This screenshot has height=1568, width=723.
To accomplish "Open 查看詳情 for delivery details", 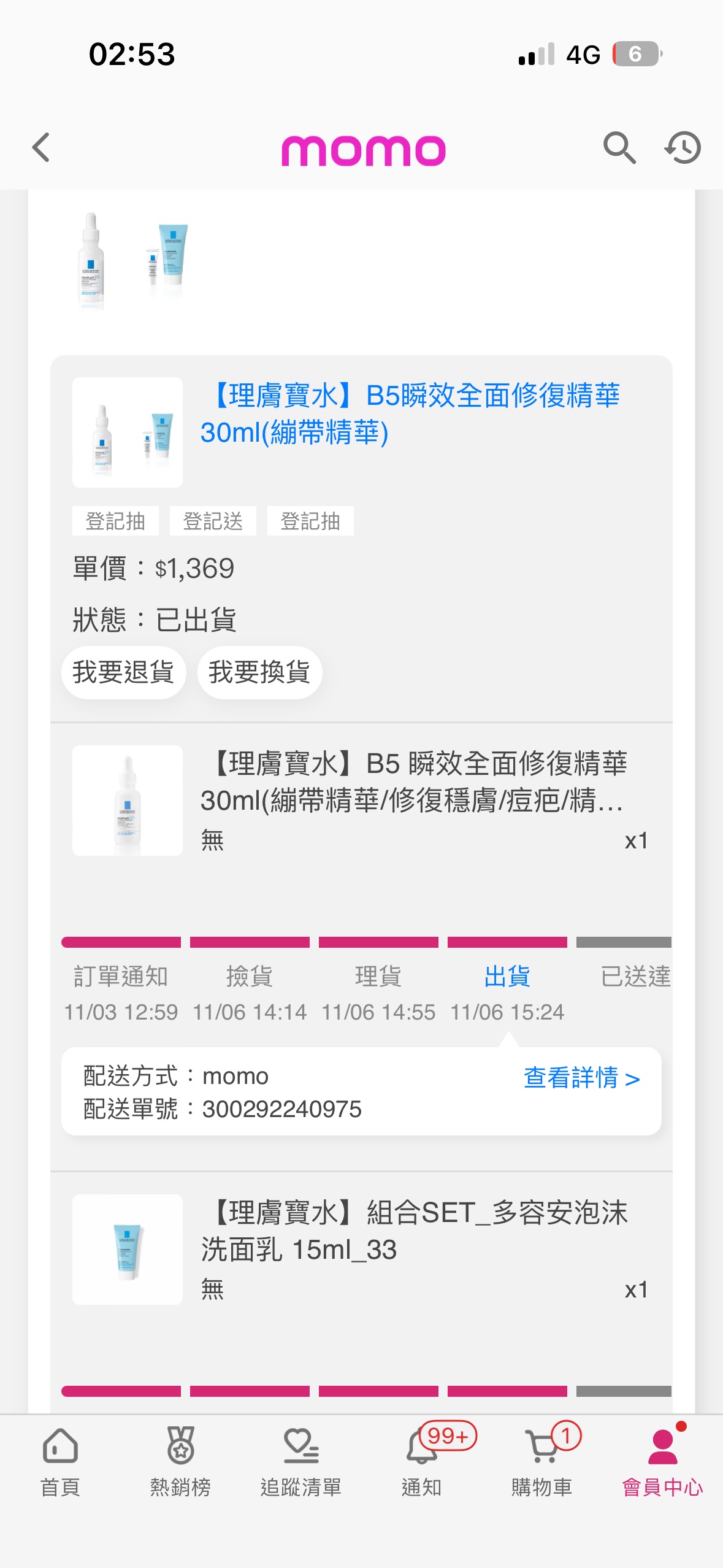I will pos(581,1078).
